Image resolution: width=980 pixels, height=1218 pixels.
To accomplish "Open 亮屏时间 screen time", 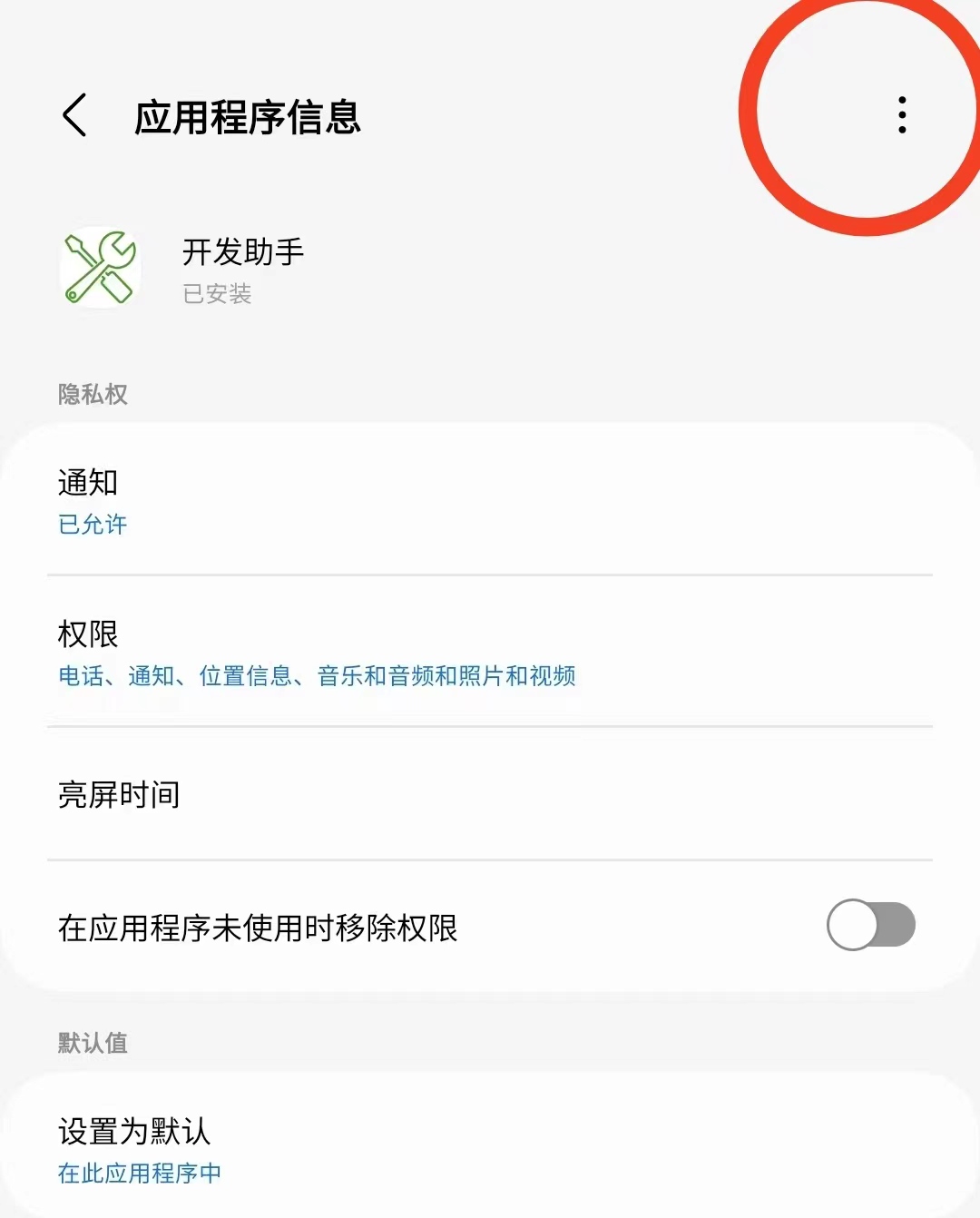I will coord(490,794).
